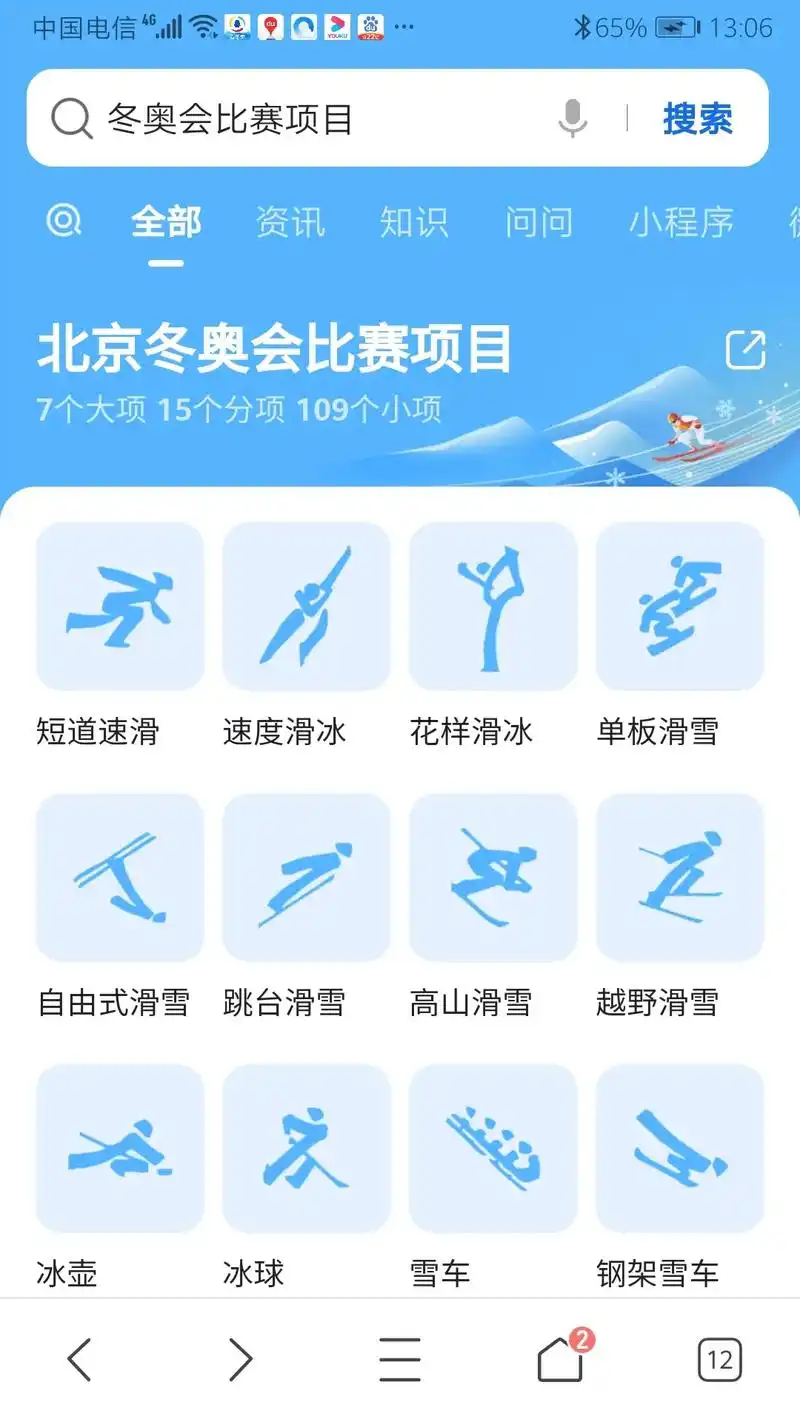Activate voice search with the microphone icon
The image size is (800, 1422).
tap(572, 118)
